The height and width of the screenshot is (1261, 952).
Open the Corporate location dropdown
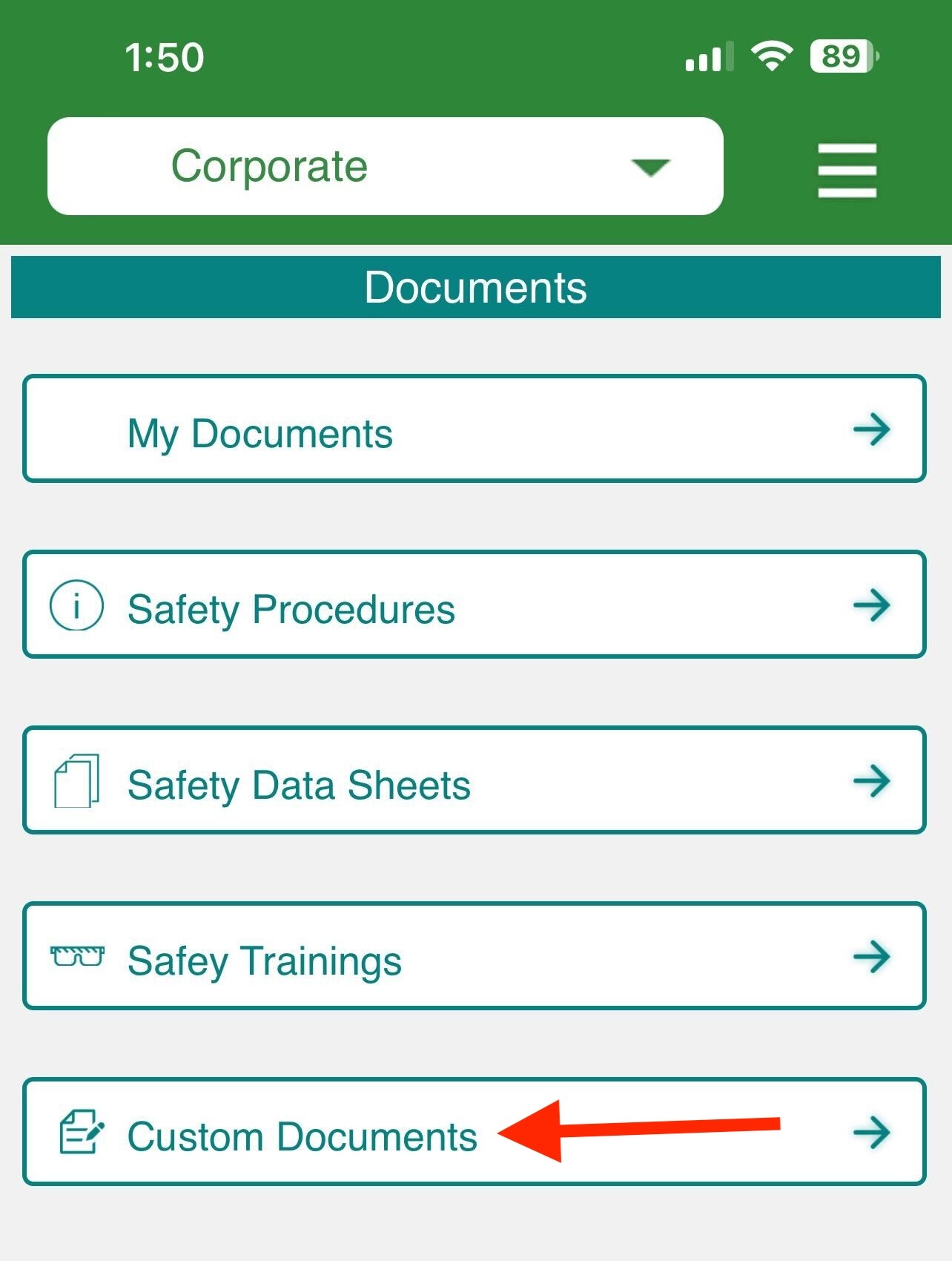(x=385, y=166)
